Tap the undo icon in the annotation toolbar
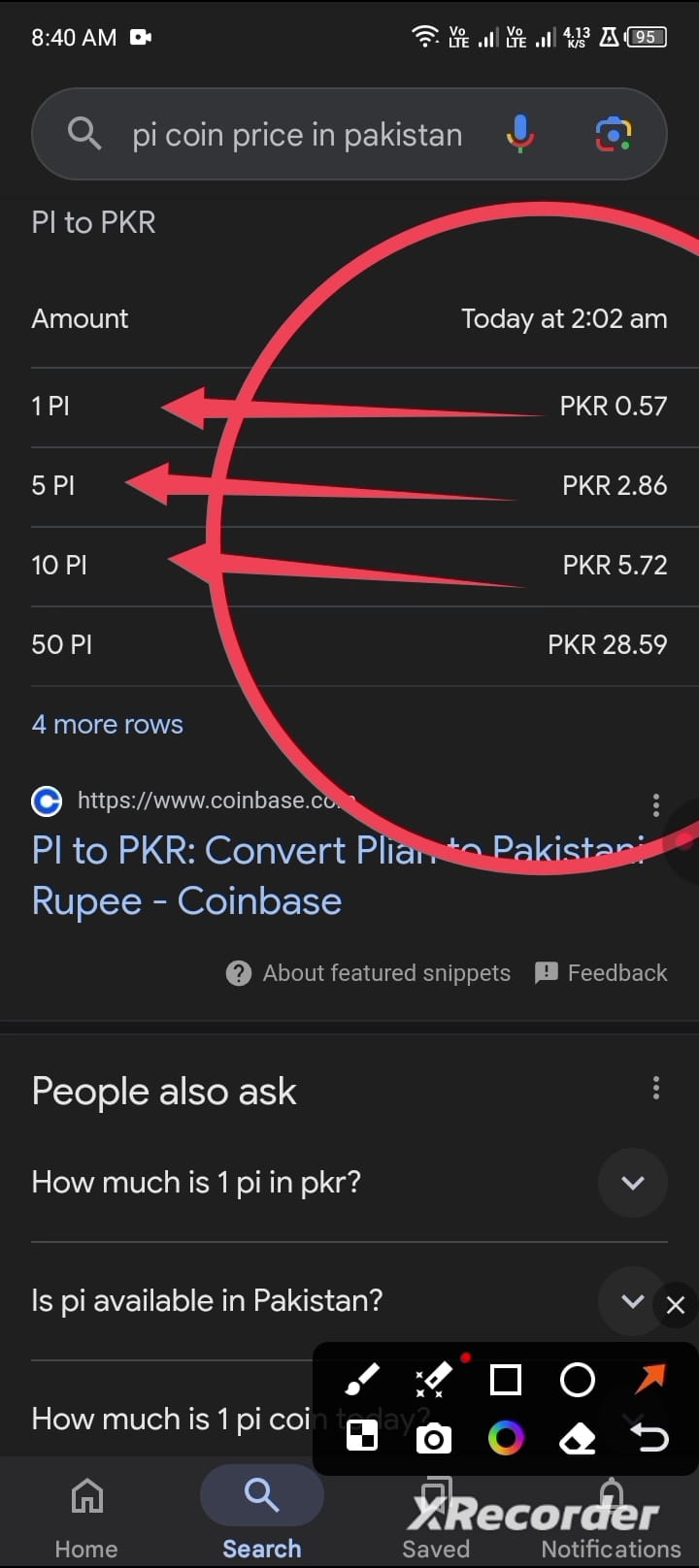699x1568 pixels. (650, 1439)
